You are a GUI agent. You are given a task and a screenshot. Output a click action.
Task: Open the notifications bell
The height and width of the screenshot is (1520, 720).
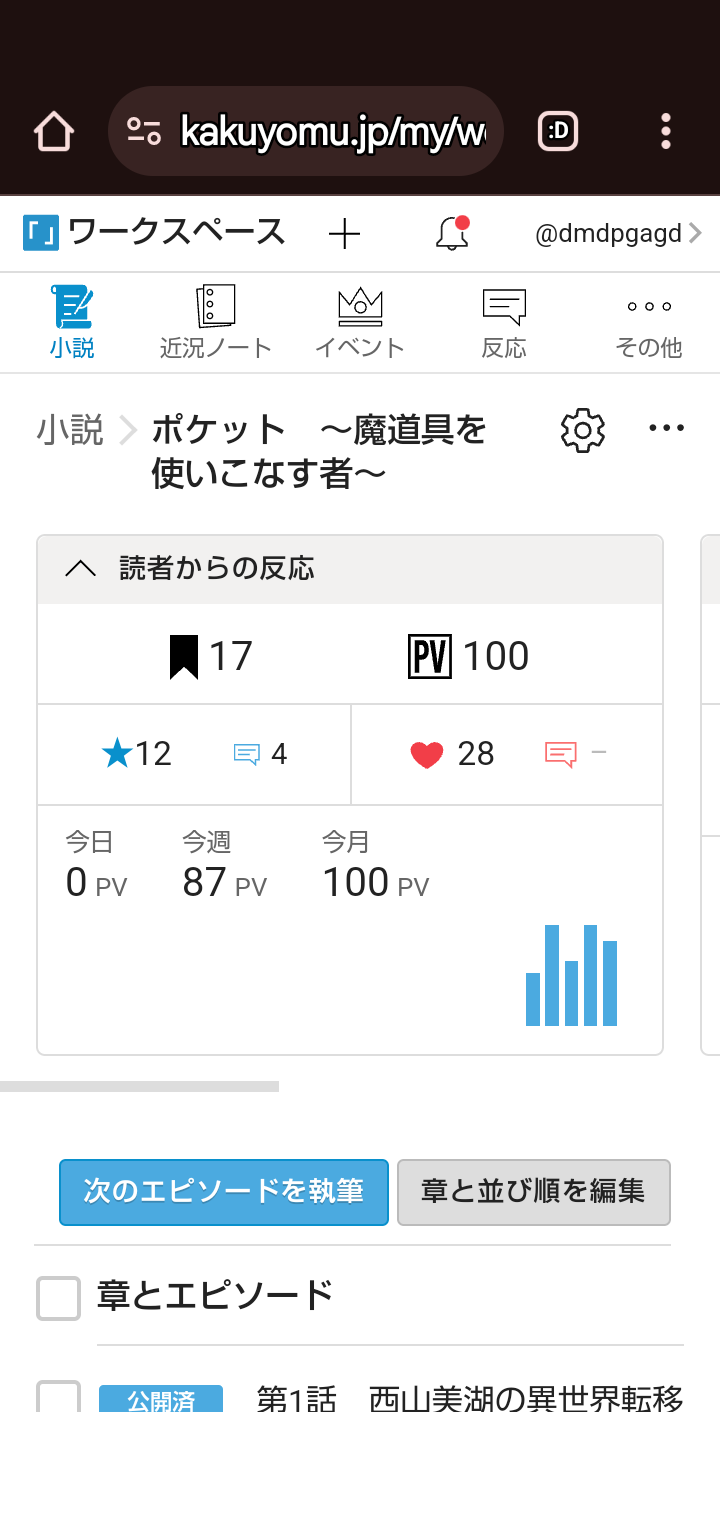click(x=452, y=234)
